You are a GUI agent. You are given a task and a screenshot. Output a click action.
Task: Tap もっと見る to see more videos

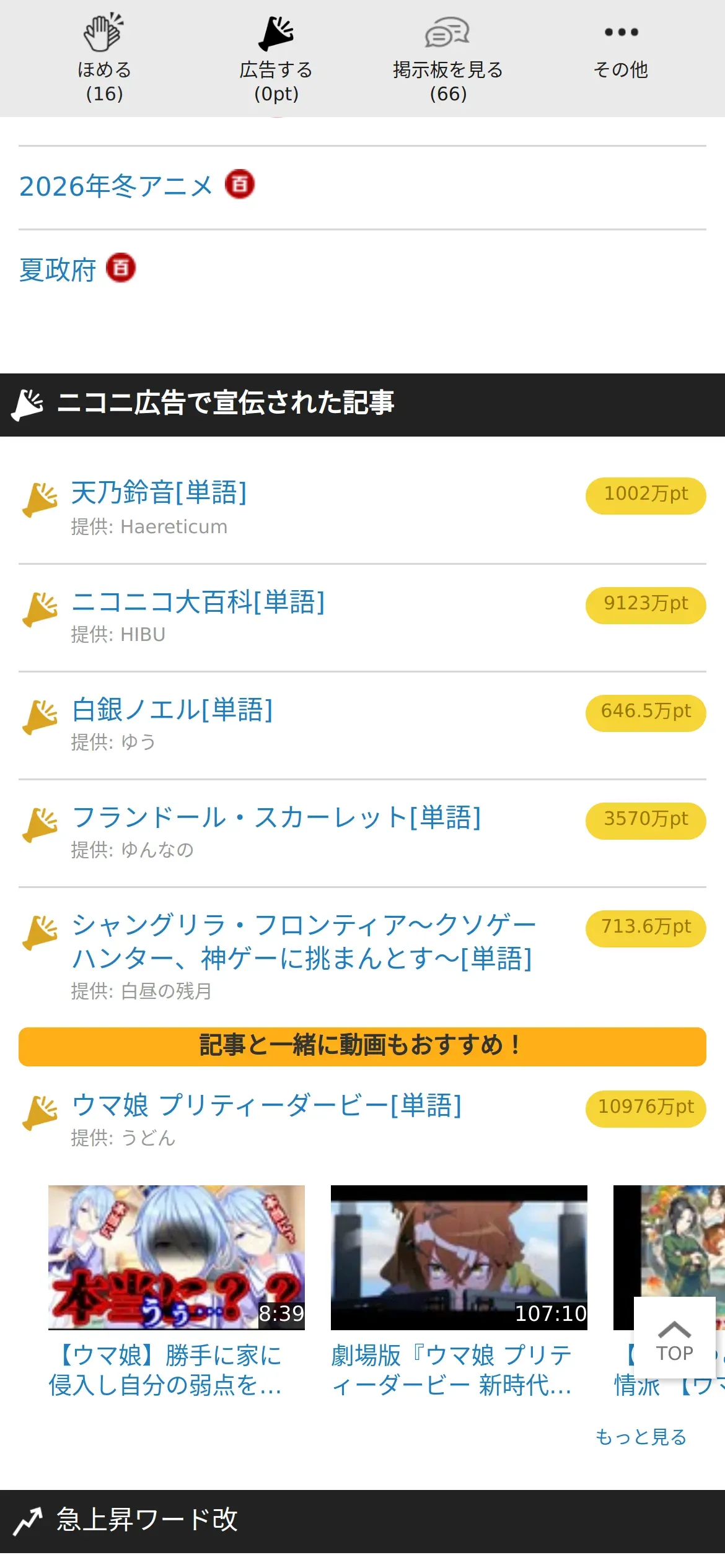641,1437
